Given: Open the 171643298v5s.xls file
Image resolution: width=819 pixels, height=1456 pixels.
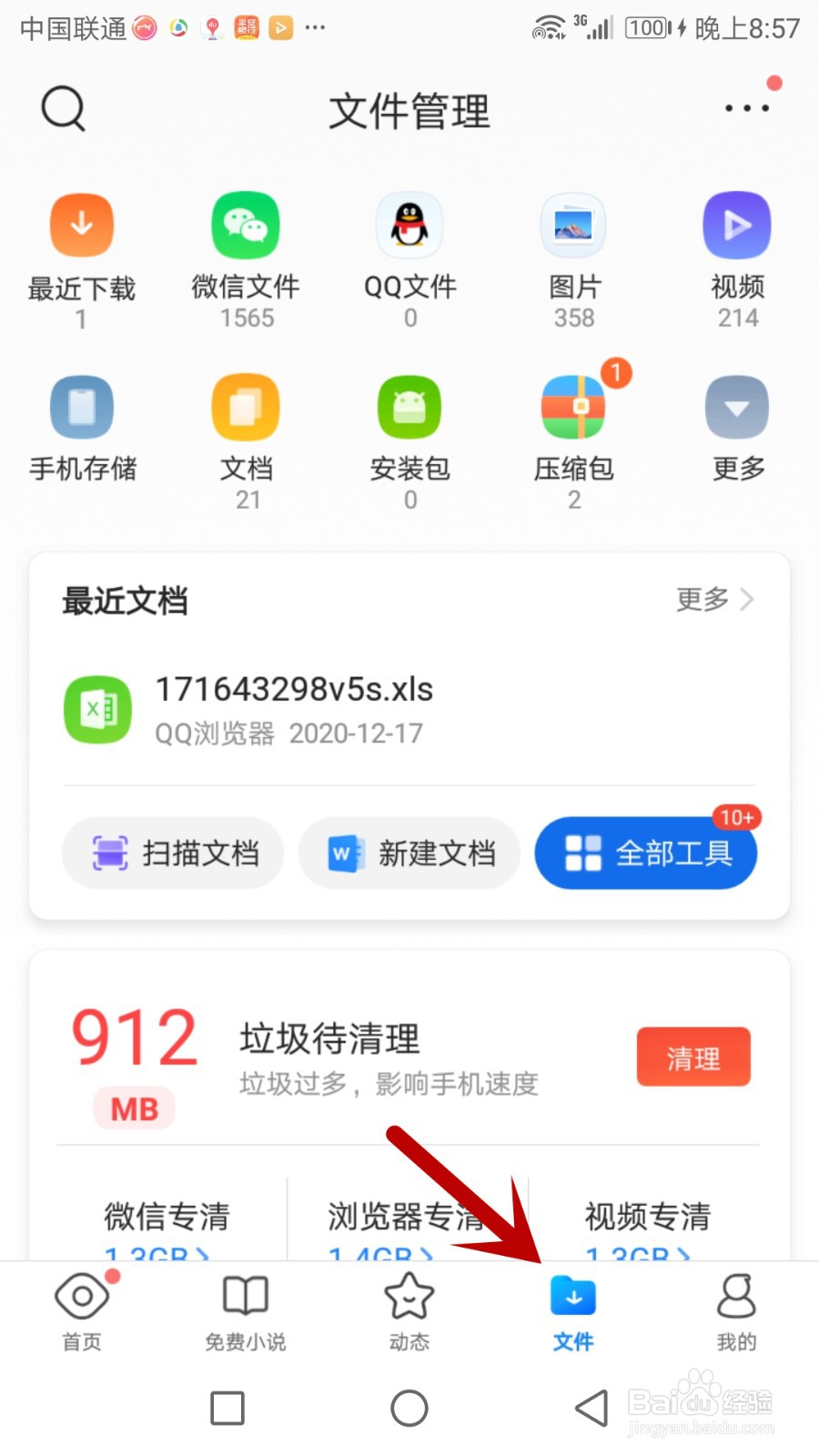Looking at the screenshot, I should 291,710.
